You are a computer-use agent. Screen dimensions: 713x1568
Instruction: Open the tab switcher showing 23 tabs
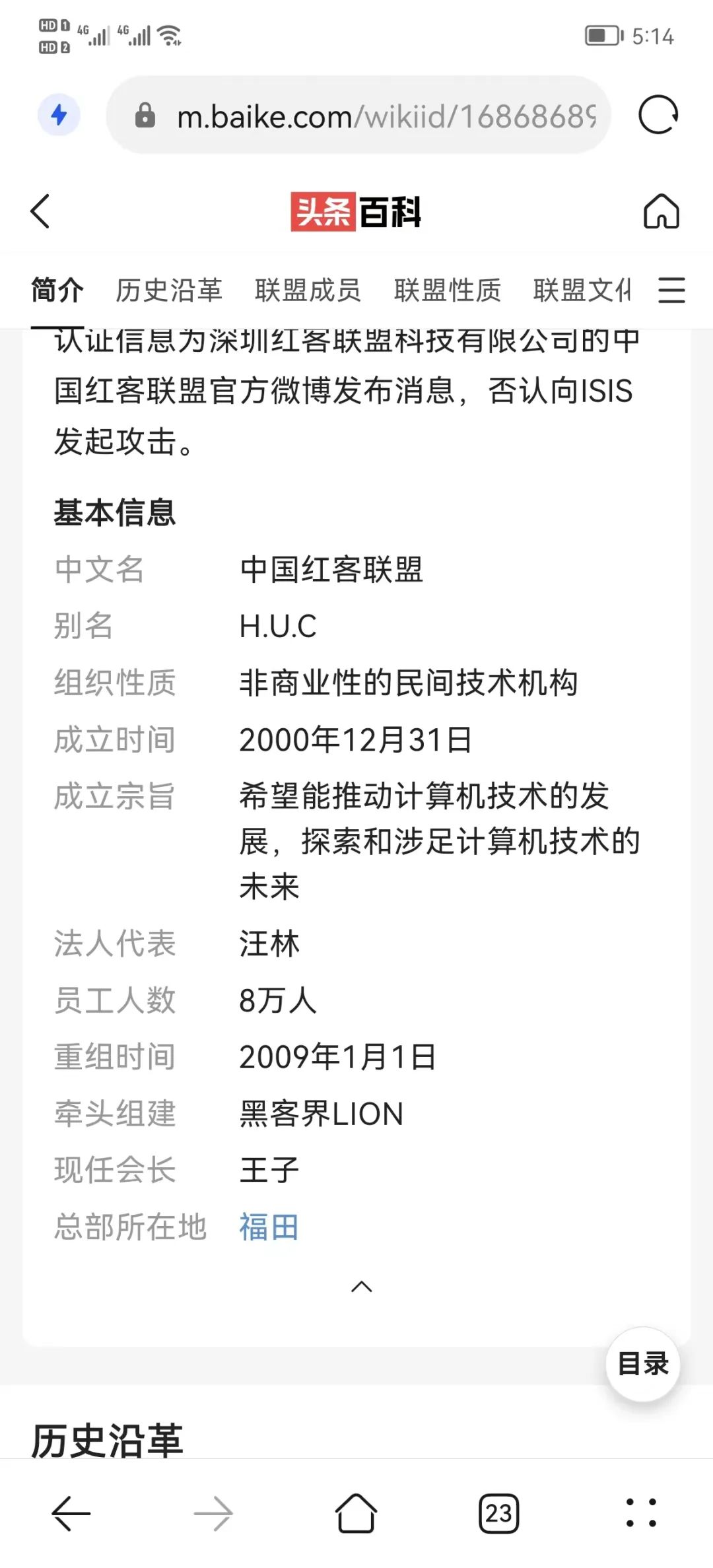click(x=498, y=1513)
